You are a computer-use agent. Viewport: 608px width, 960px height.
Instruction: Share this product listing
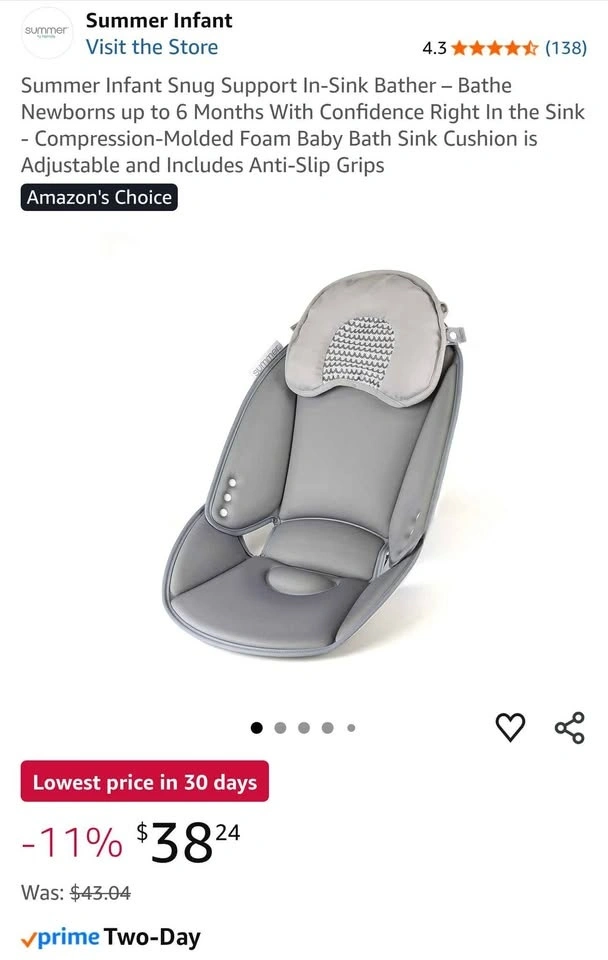569,727
